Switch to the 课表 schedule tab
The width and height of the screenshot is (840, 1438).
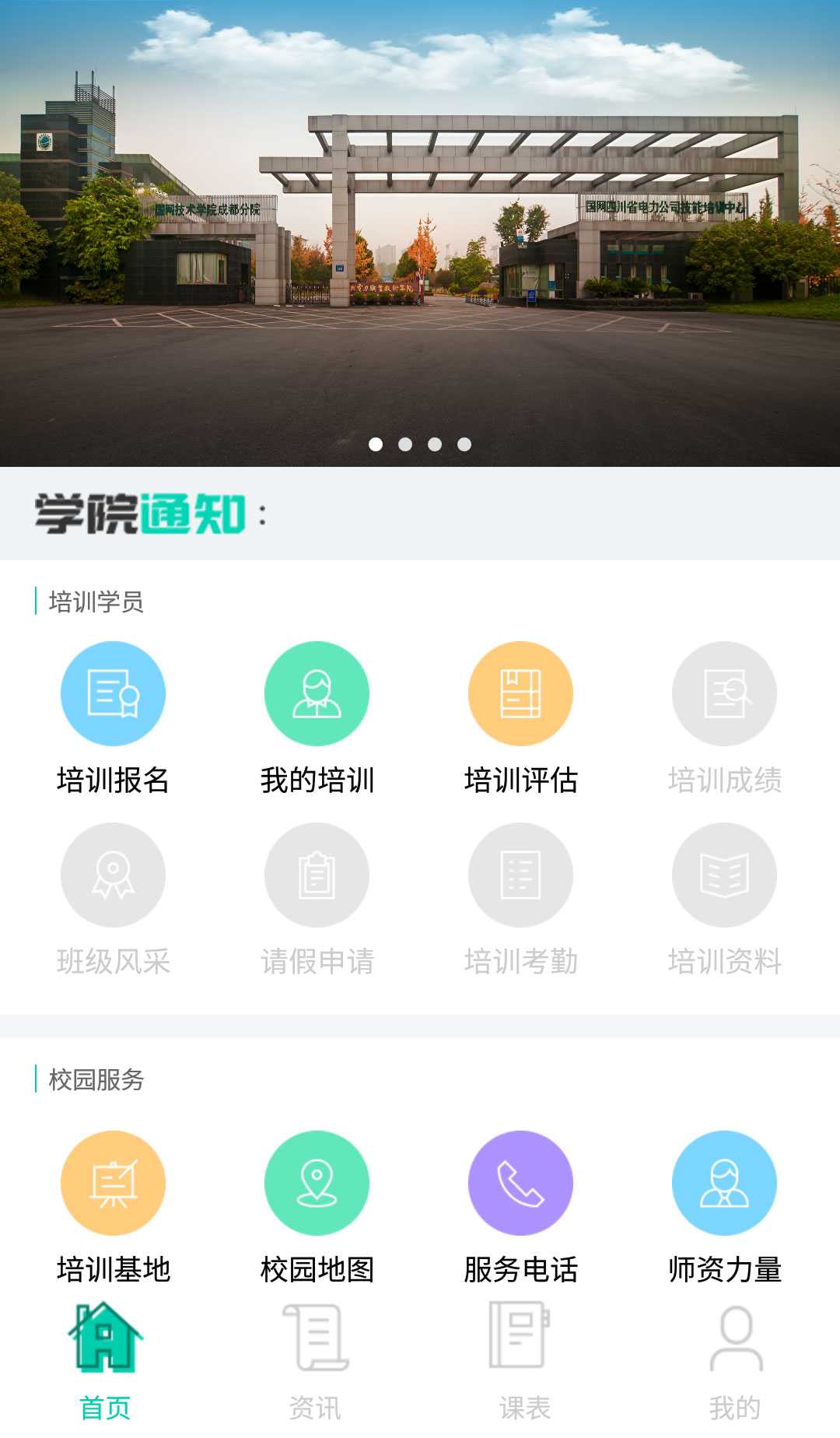pyautogui.click(x=525, y=1362)
